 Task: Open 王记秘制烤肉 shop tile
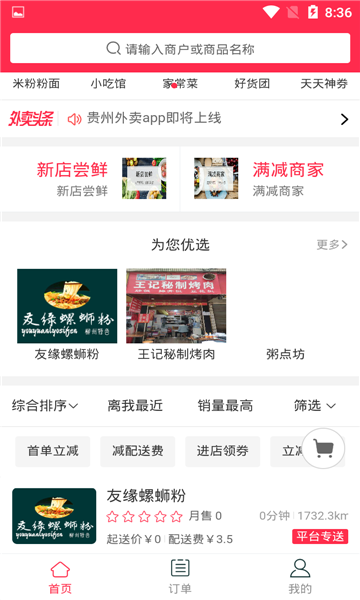click(176, 315)
